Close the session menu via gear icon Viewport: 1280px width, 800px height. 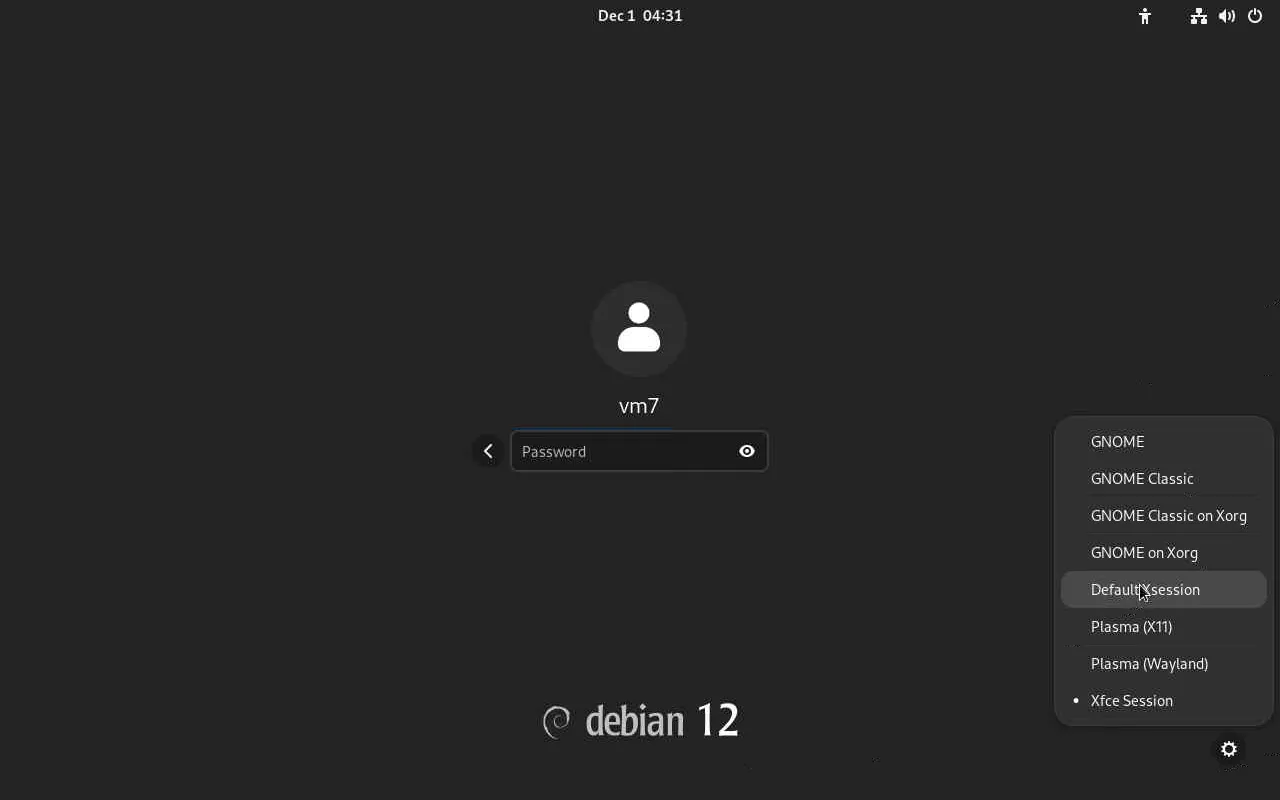point(1229,749)
